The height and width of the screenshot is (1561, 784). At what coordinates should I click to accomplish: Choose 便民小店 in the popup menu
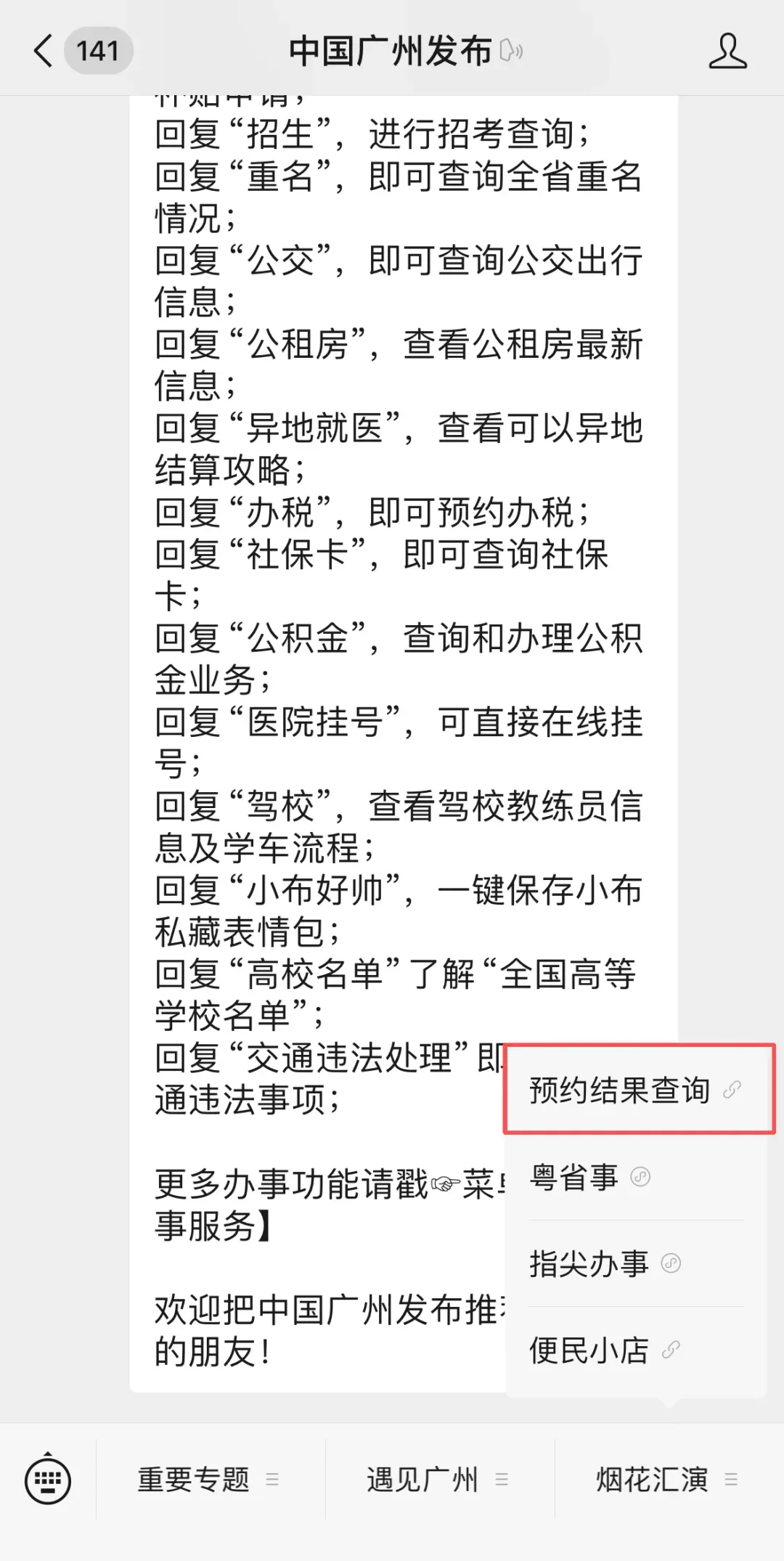coord(604,1350)
